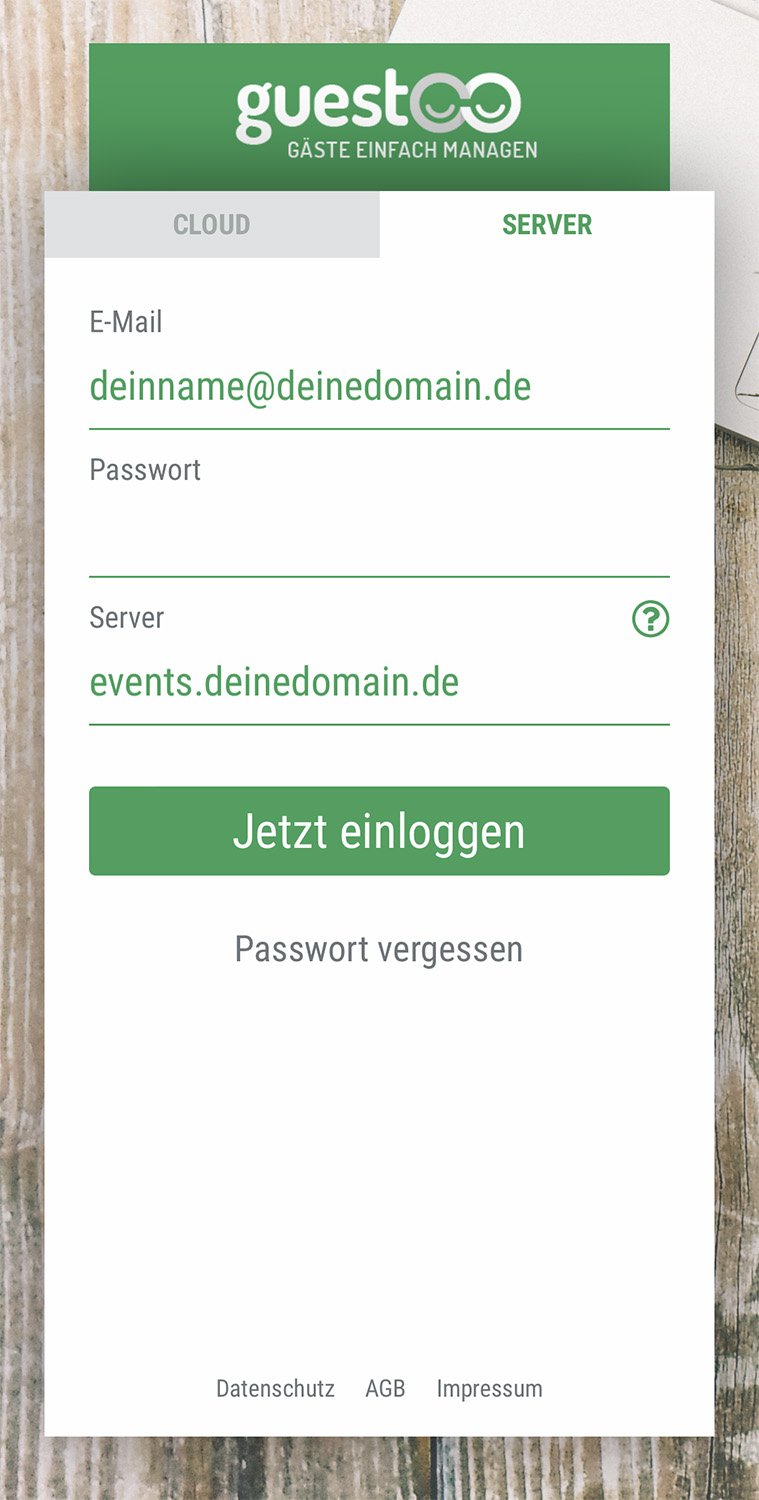View the AGB terms

pyautogui.click(x=385, y=1388)
